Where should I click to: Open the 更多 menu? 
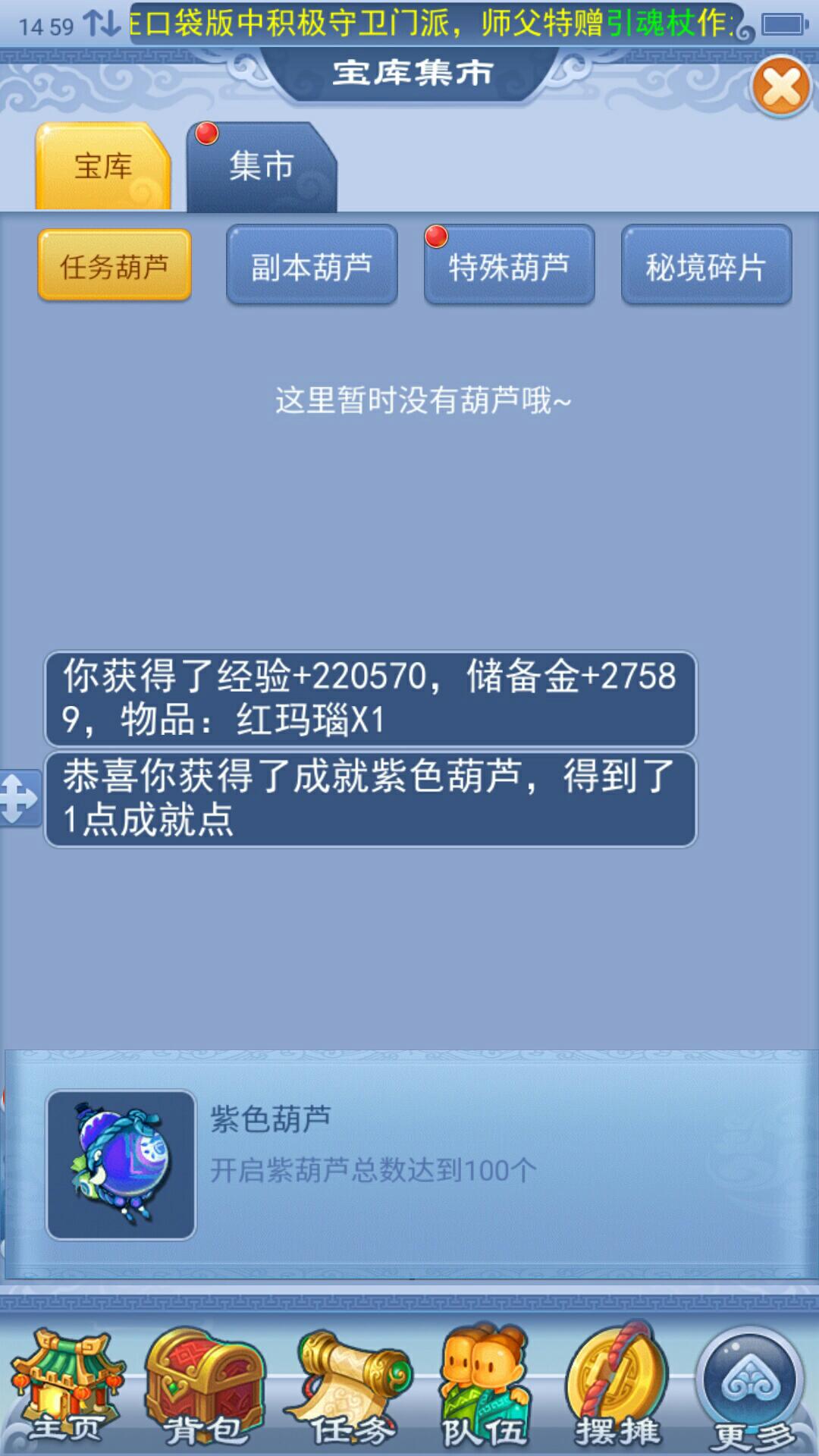[752, 1389]
